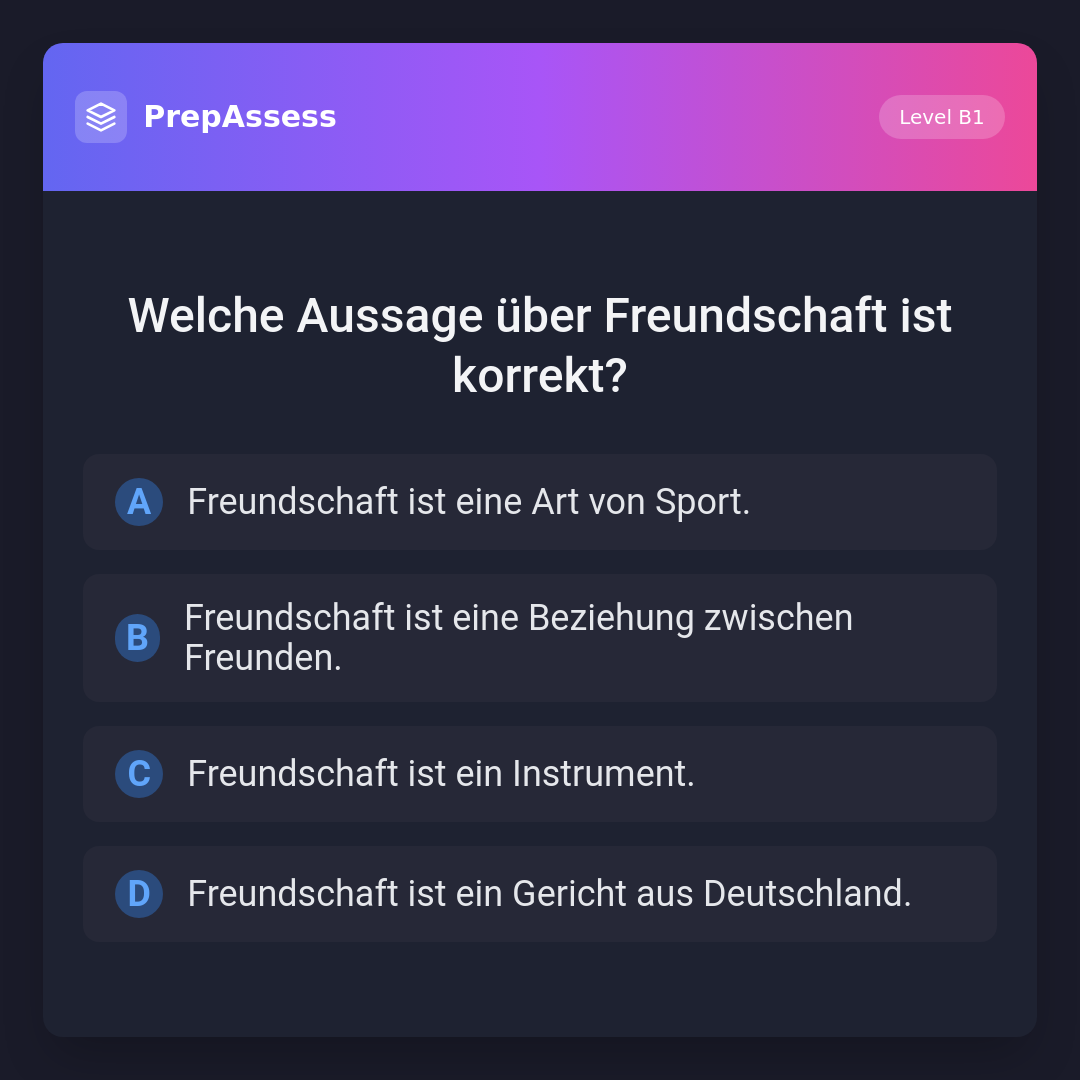Image resolution: width=1080 pixels, height=1080 pixels.
Task: Select answer A about Sport
Action: (x=540, y=502)
